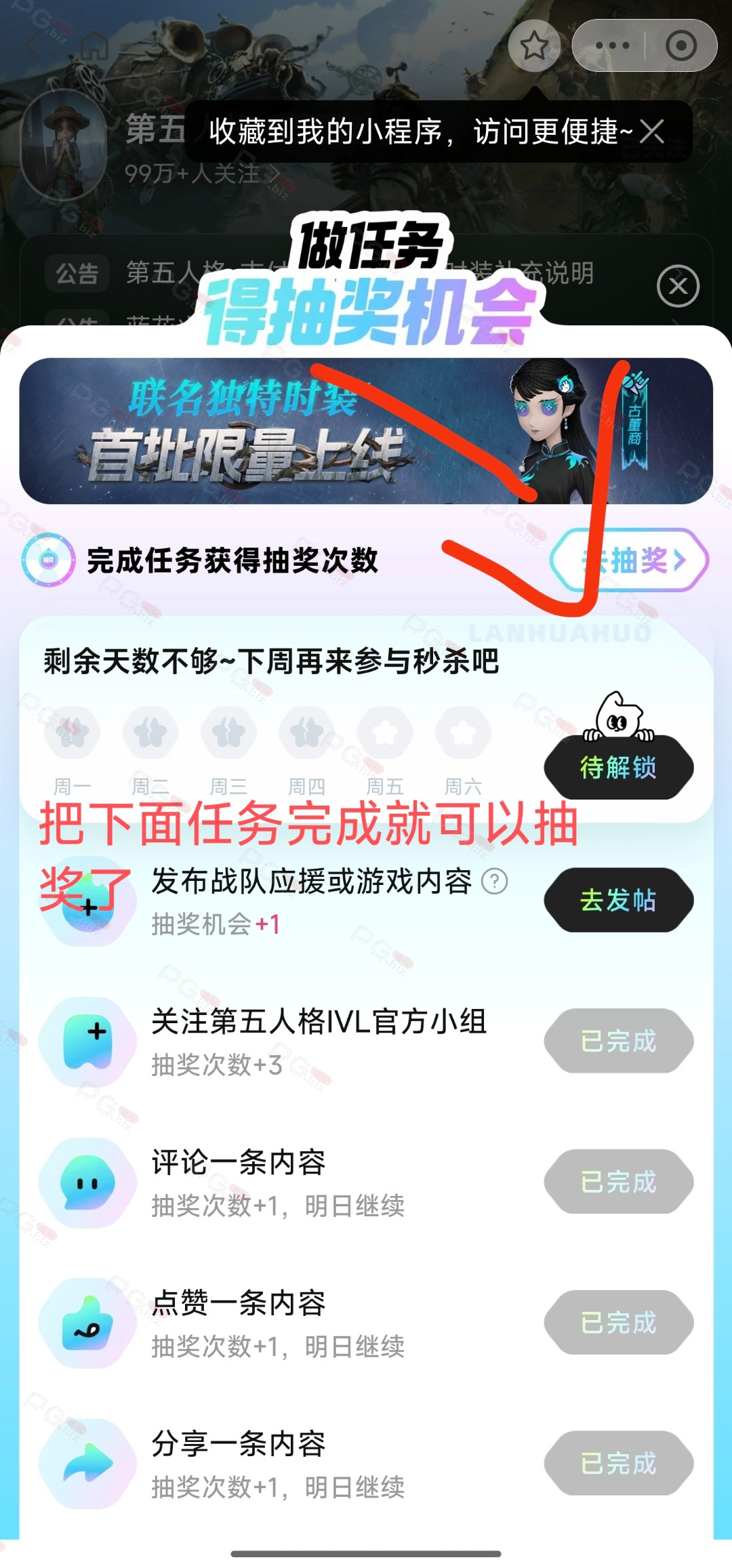The height and width of the screenshot is (1568, 732).
Task: Tap the 待解锁 button
Action: (x=619, y=767)
